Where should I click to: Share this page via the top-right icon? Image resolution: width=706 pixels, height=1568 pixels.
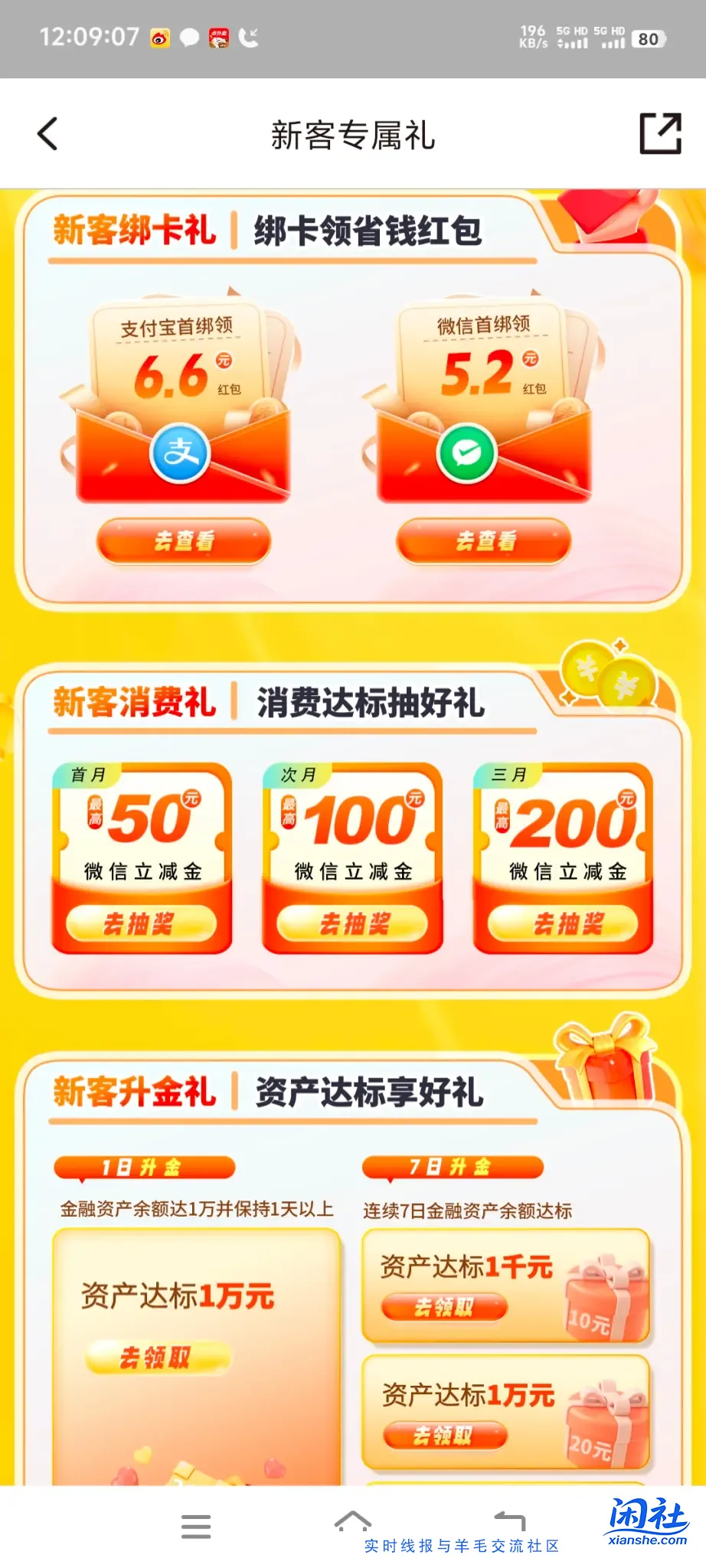click(659, 133)
